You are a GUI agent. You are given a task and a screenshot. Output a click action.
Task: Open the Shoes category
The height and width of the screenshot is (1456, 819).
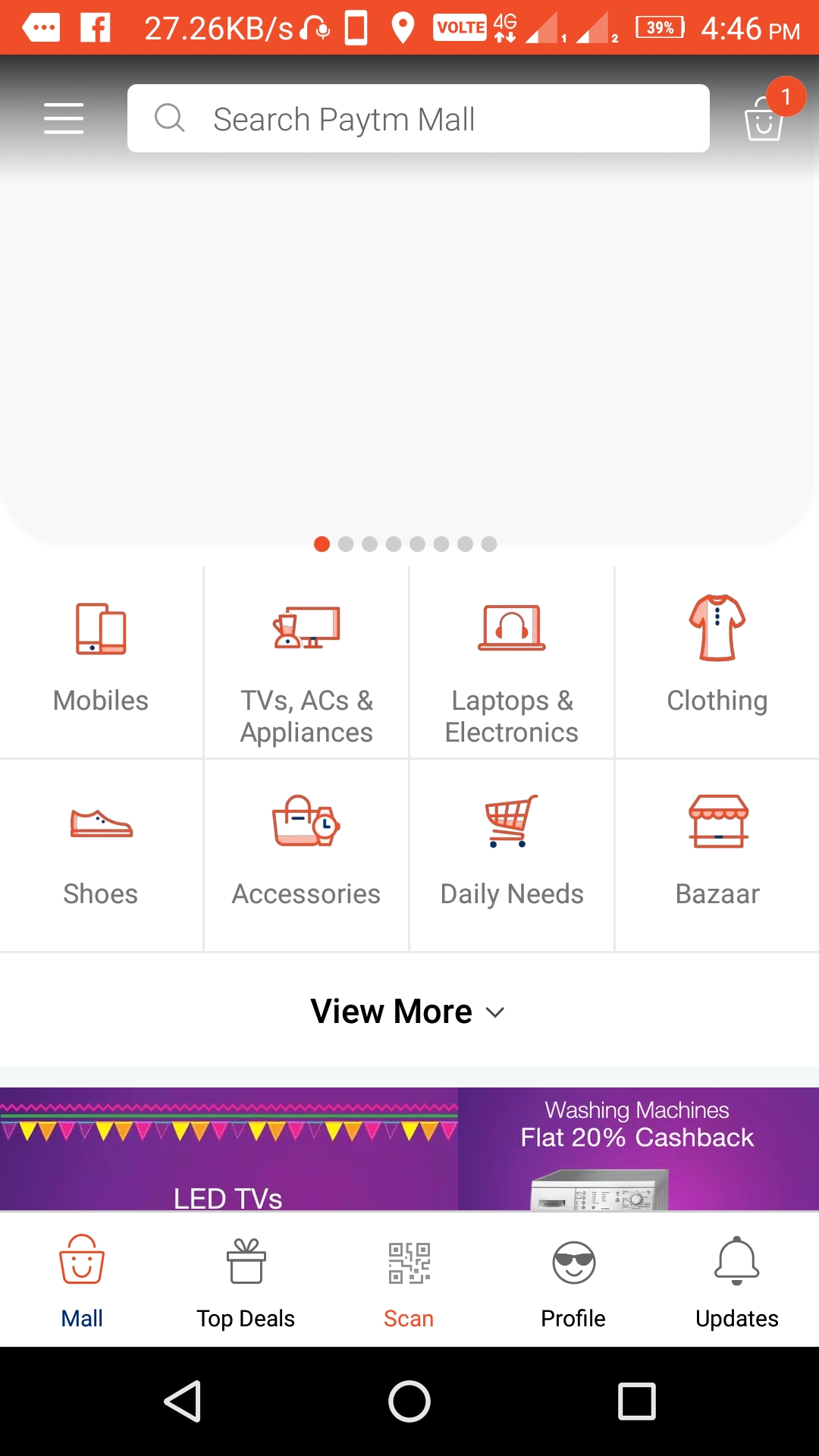point(101,855)
